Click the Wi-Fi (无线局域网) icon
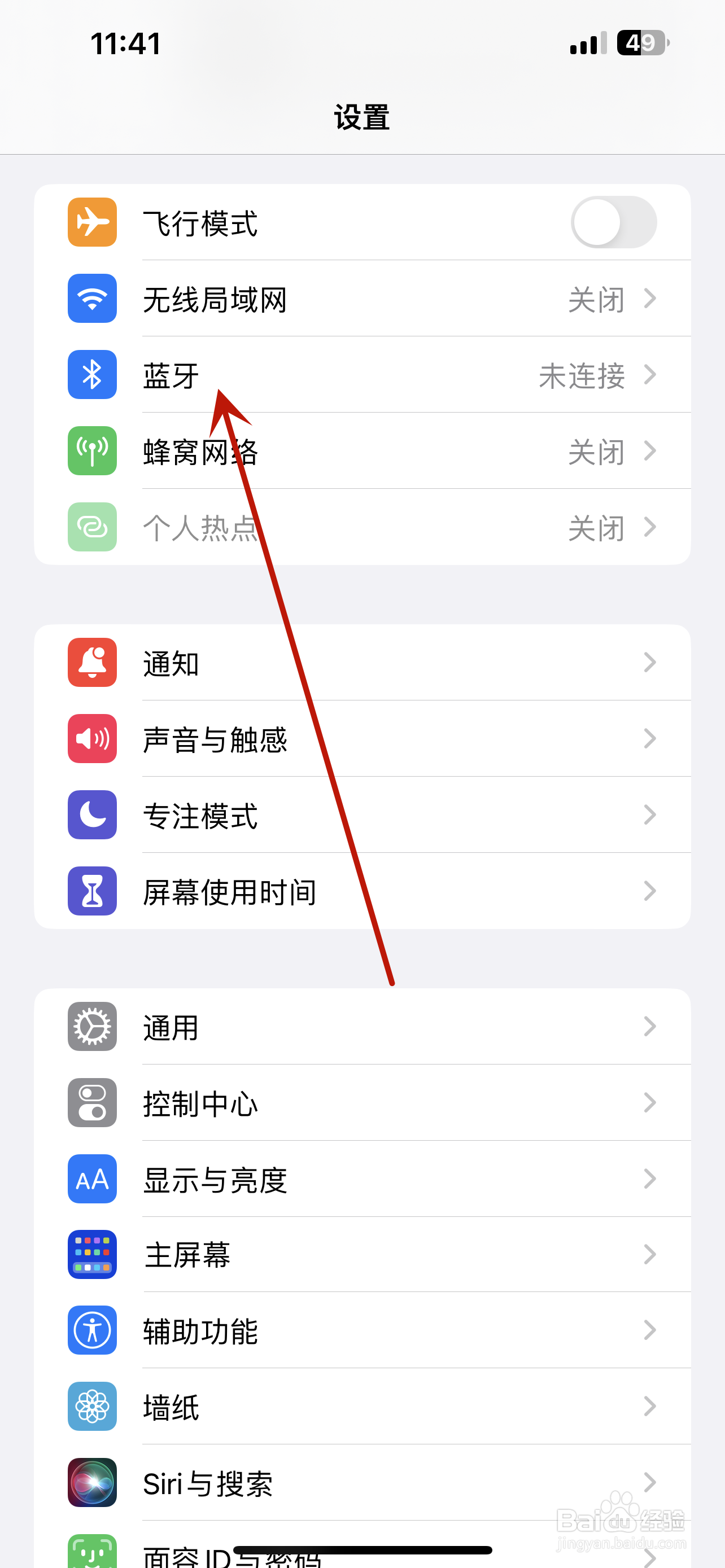The image size is (725, 1568). [x=91, y=299]
